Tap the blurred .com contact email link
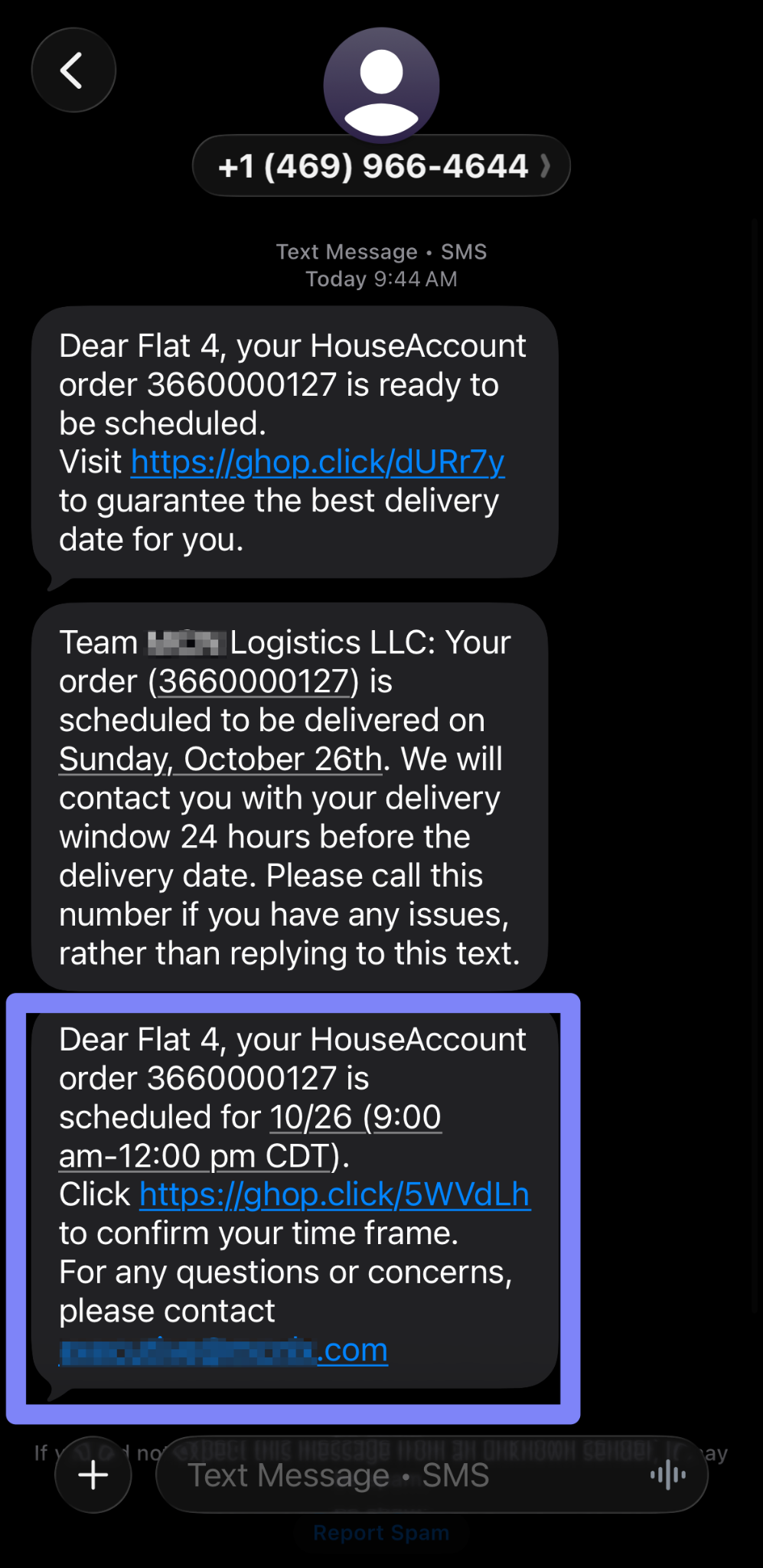Image resolution: width=763 pixels, height=1568 pixels. [223, 1349]
